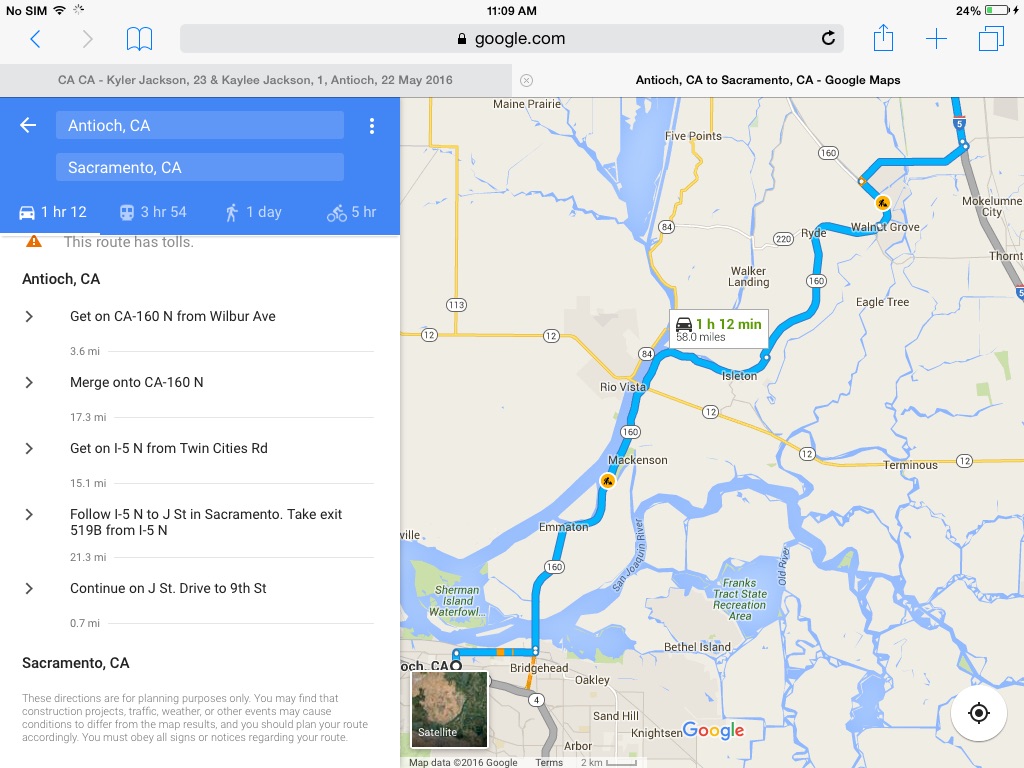Expand step Get on I-5 N
This screenshot has width=1024, height=768.
(29, 448)
